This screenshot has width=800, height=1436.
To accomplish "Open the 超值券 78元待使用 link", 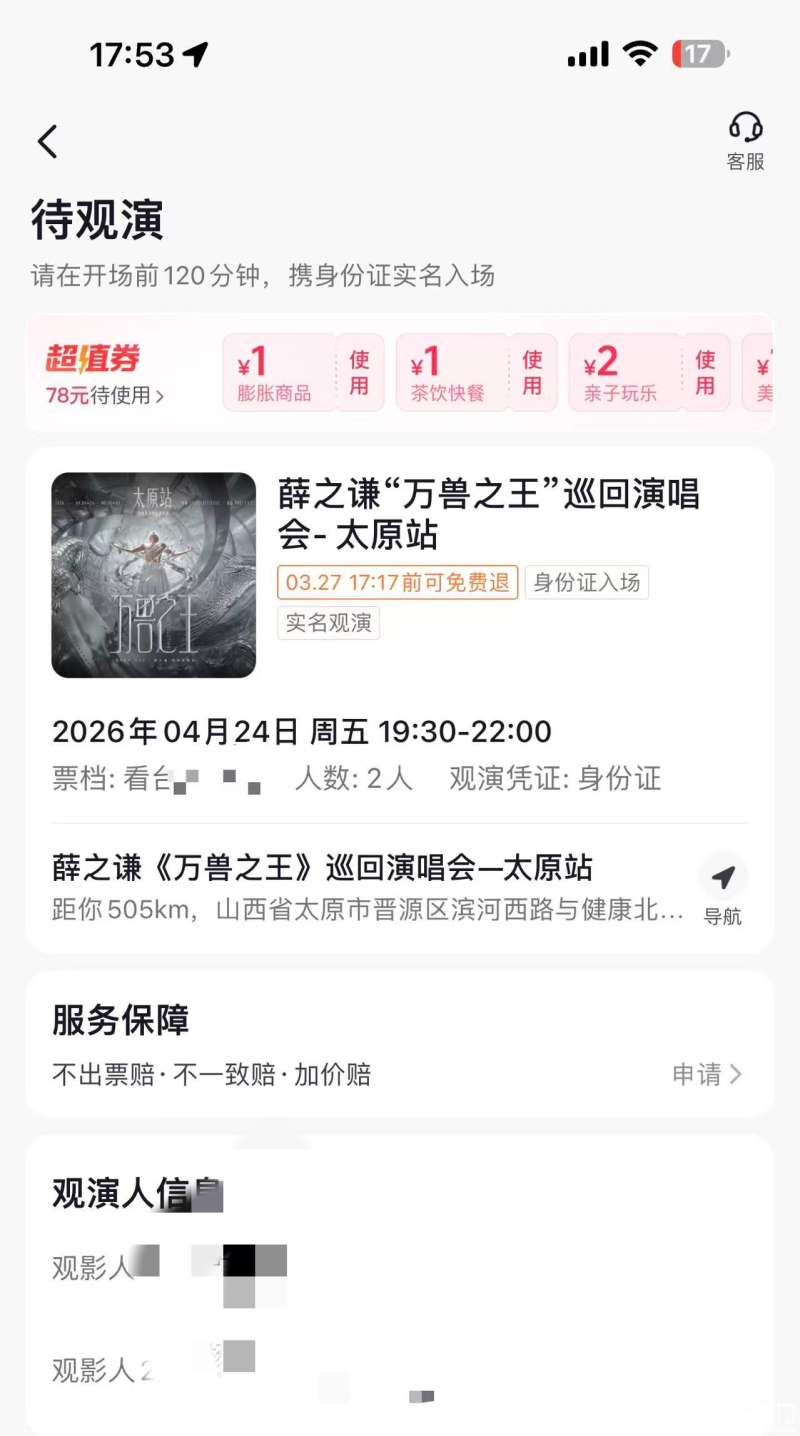I will coord(104,394).
